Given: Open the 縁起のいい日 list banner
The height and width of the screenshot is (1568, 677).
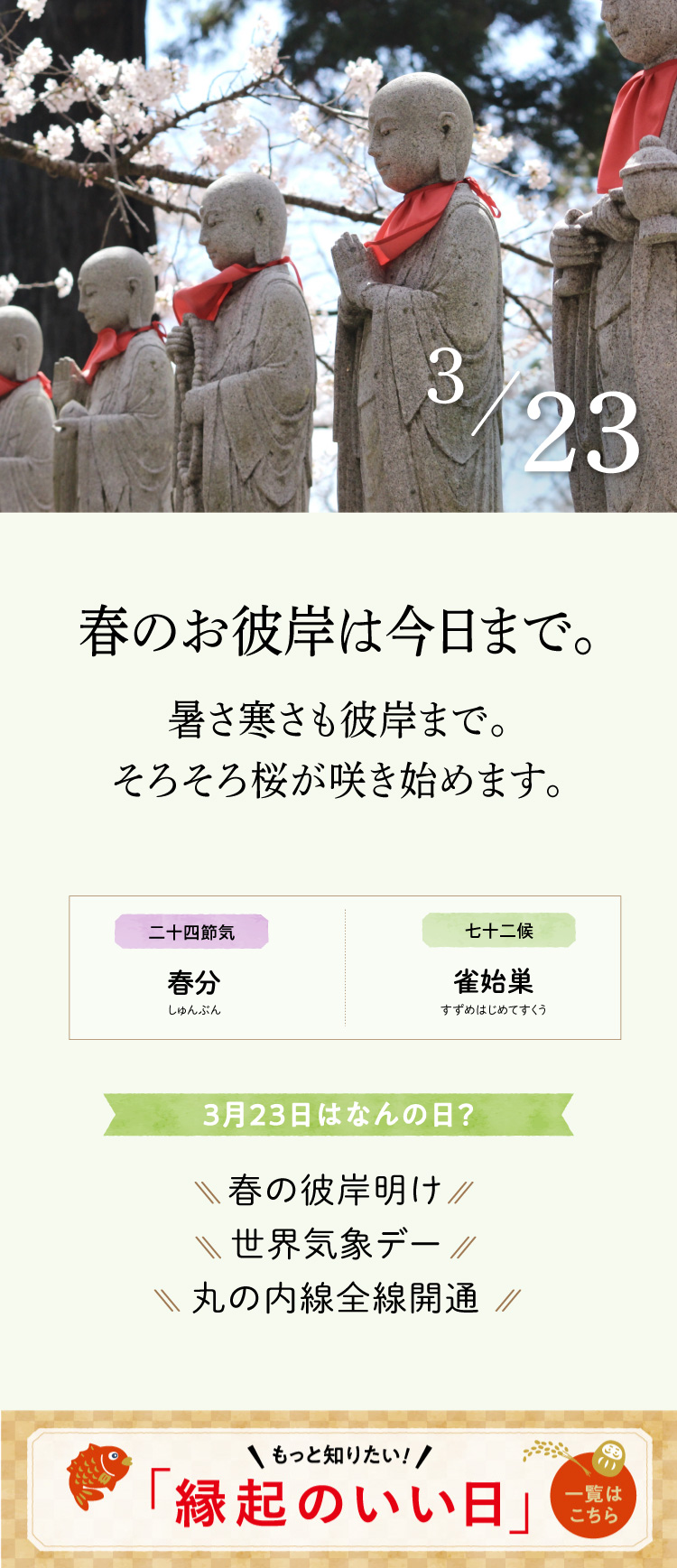Looking at the screenshot, I should [338, 1489].
